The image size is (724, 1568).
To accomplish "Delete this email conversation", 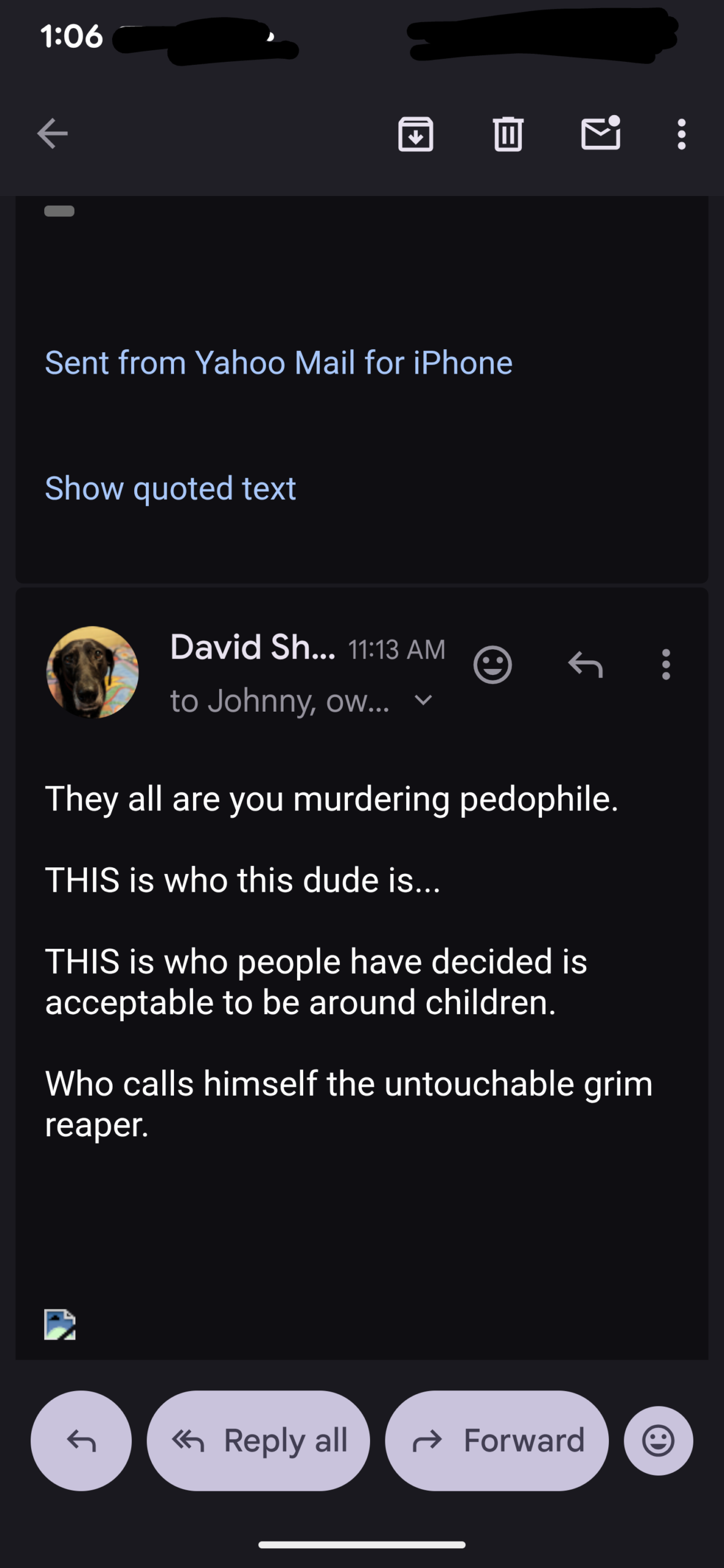I will pyautogui.click(x=508, y=134).
